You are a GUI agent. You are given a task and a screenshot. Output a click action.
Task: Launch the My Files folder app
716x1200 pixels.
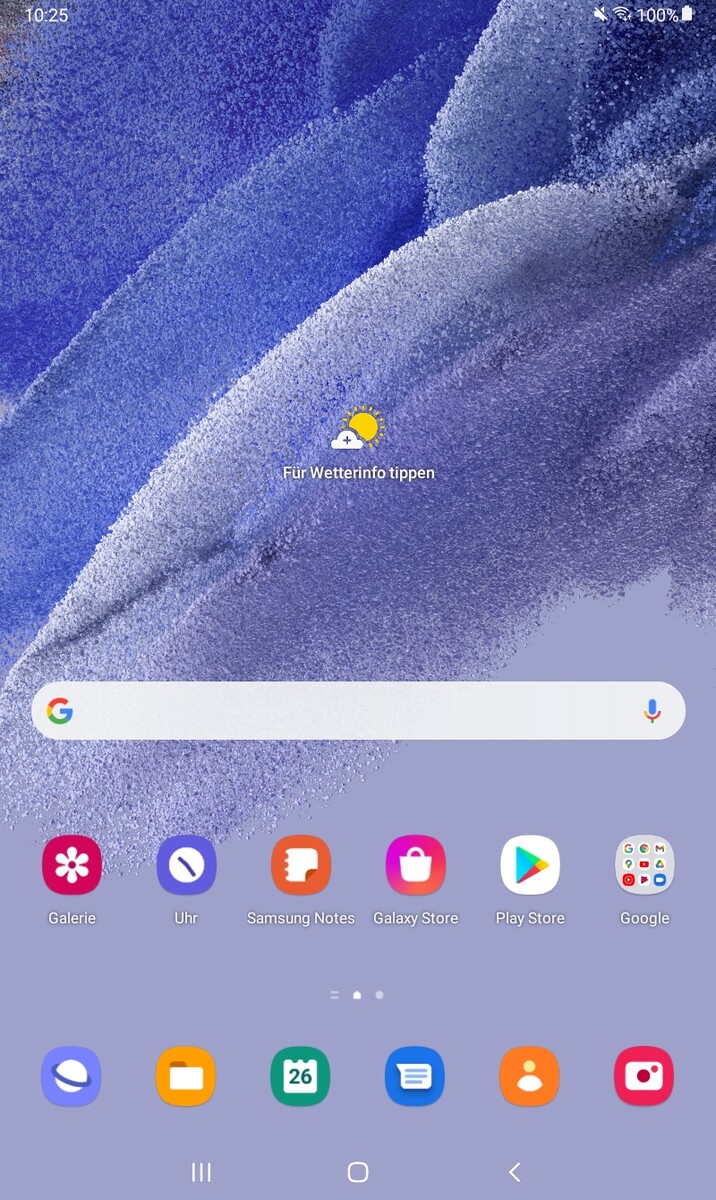(x=186, y=1076)
